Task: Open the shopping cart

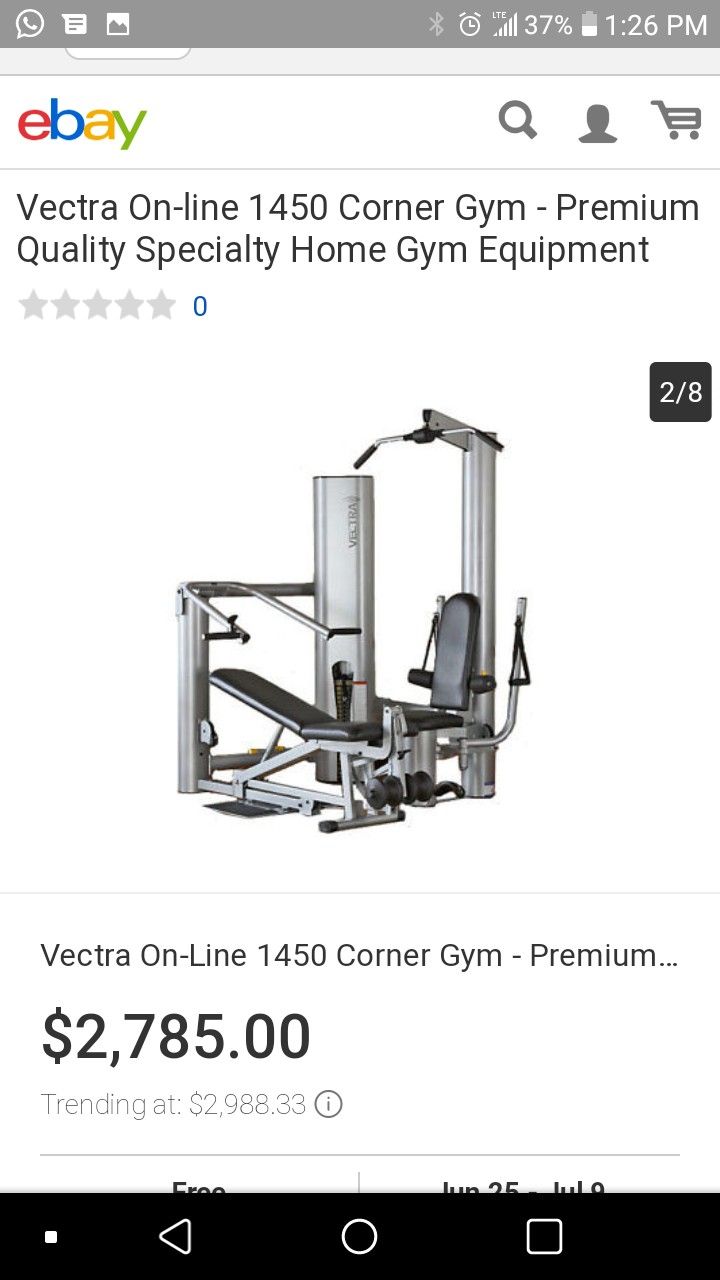Action: coord(677,121)
